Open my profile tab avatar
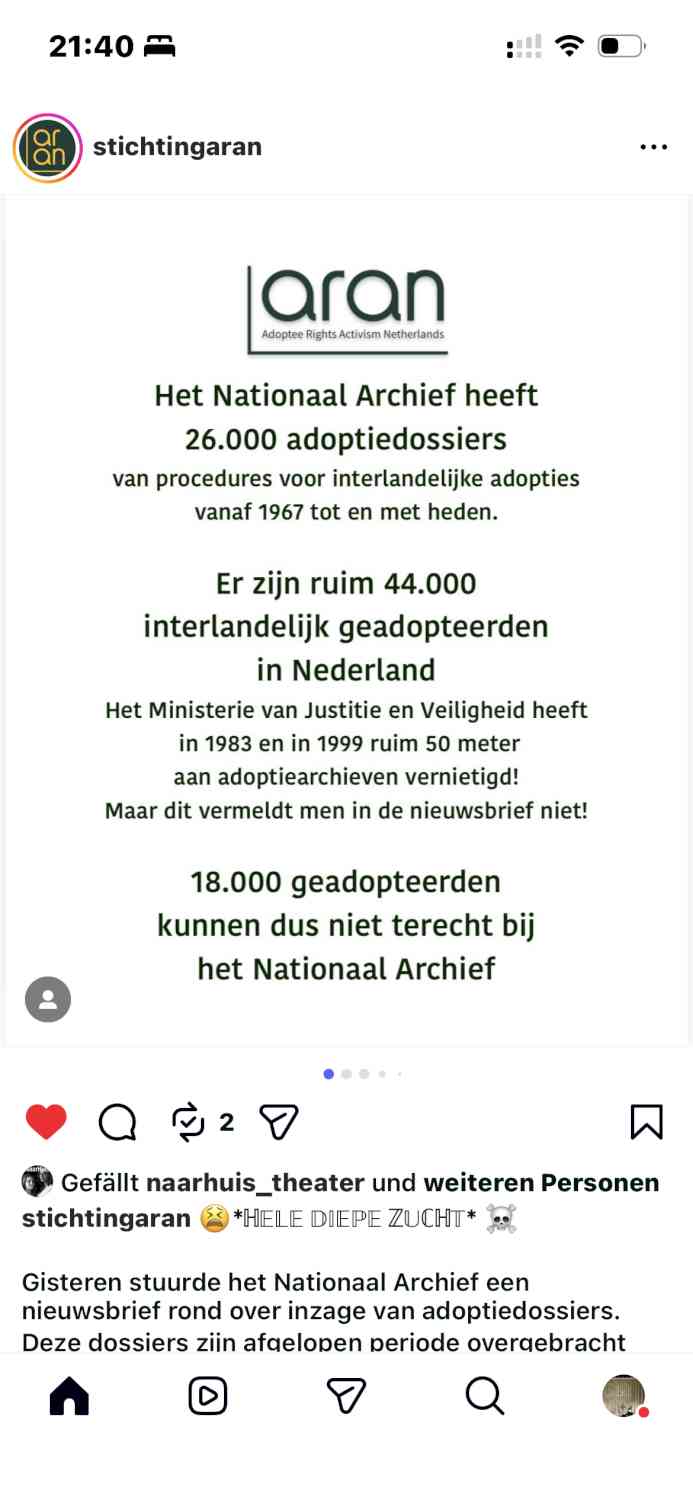This screenshot has height=1500, width=693. [x=623, y=1396]
